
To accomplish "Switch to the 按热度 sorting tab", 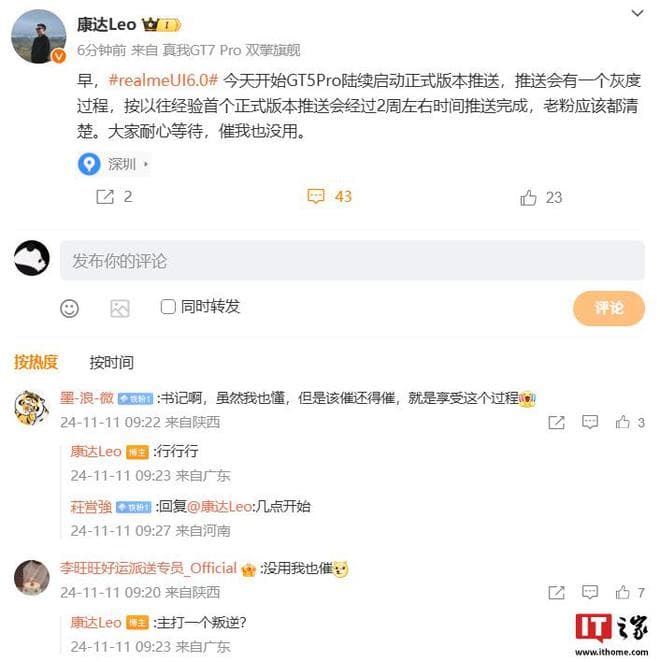I will click(x=36, y=362).
